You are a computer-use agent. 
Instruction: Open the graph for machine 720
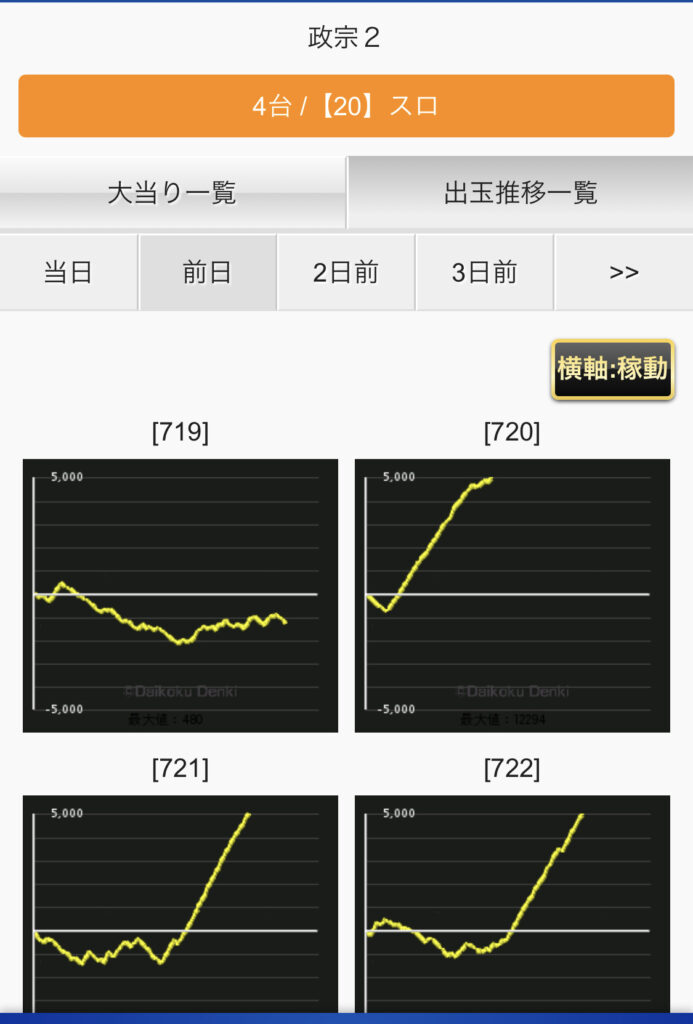(x=512, y=595)
